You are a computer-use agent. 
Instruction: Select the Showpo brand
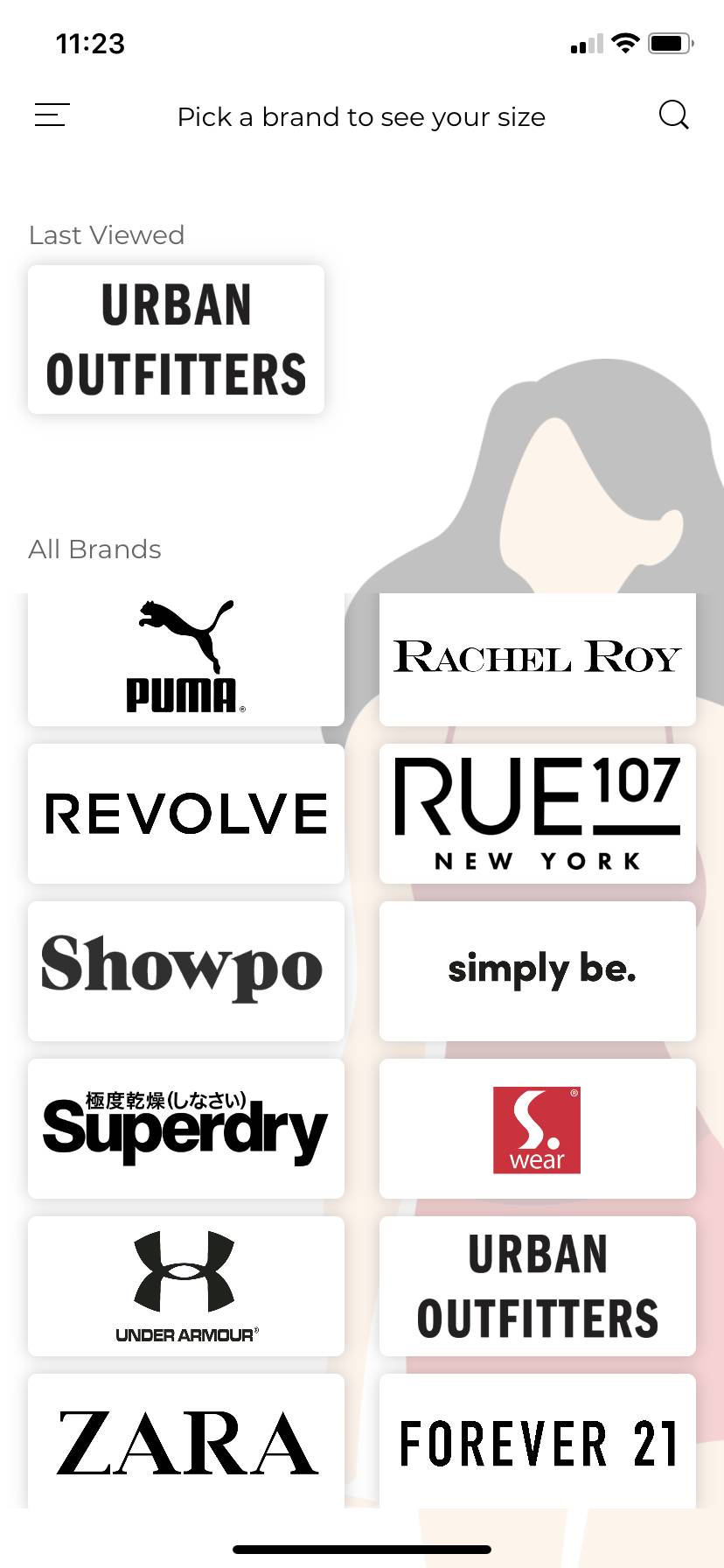185,971
